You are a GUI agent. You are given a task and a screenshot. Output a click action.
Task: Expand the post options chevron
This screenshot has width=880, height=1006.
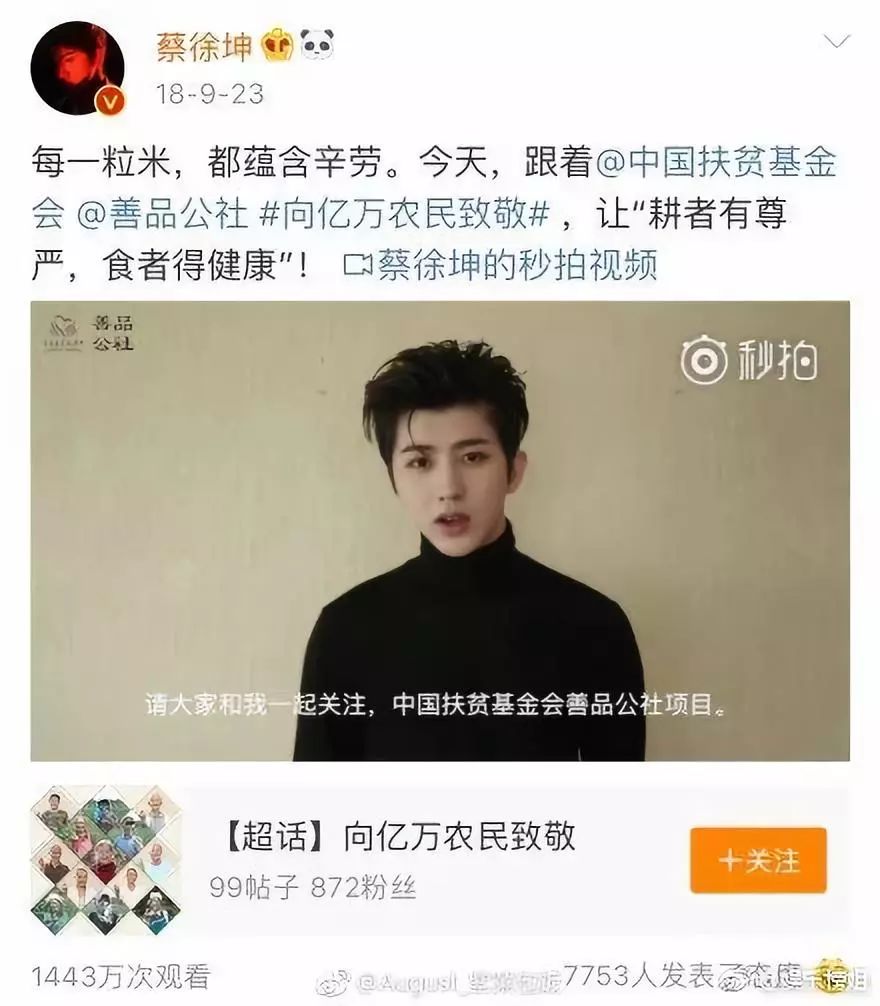(835, 42)
